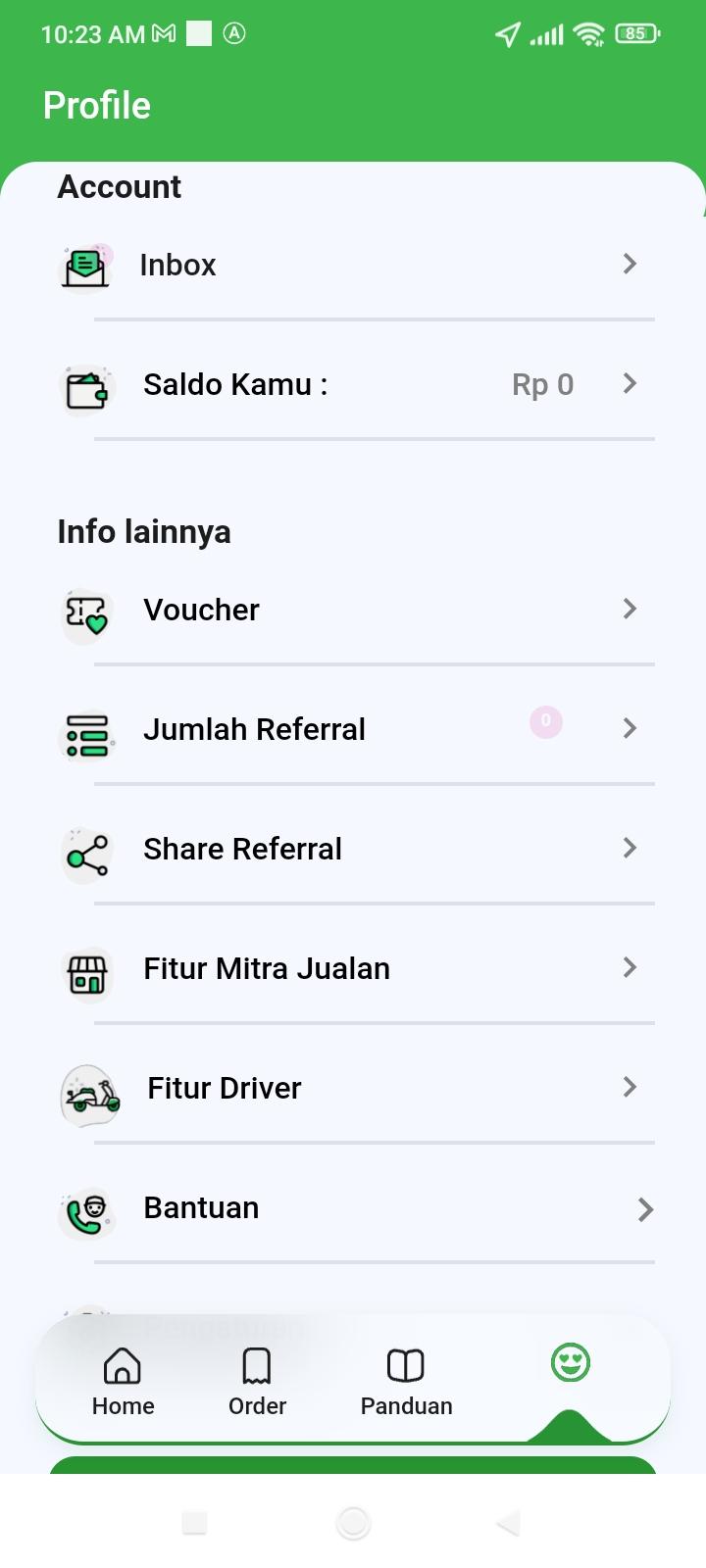Tap the system home button
706x1568 pixels.
tap(353, 1523)
